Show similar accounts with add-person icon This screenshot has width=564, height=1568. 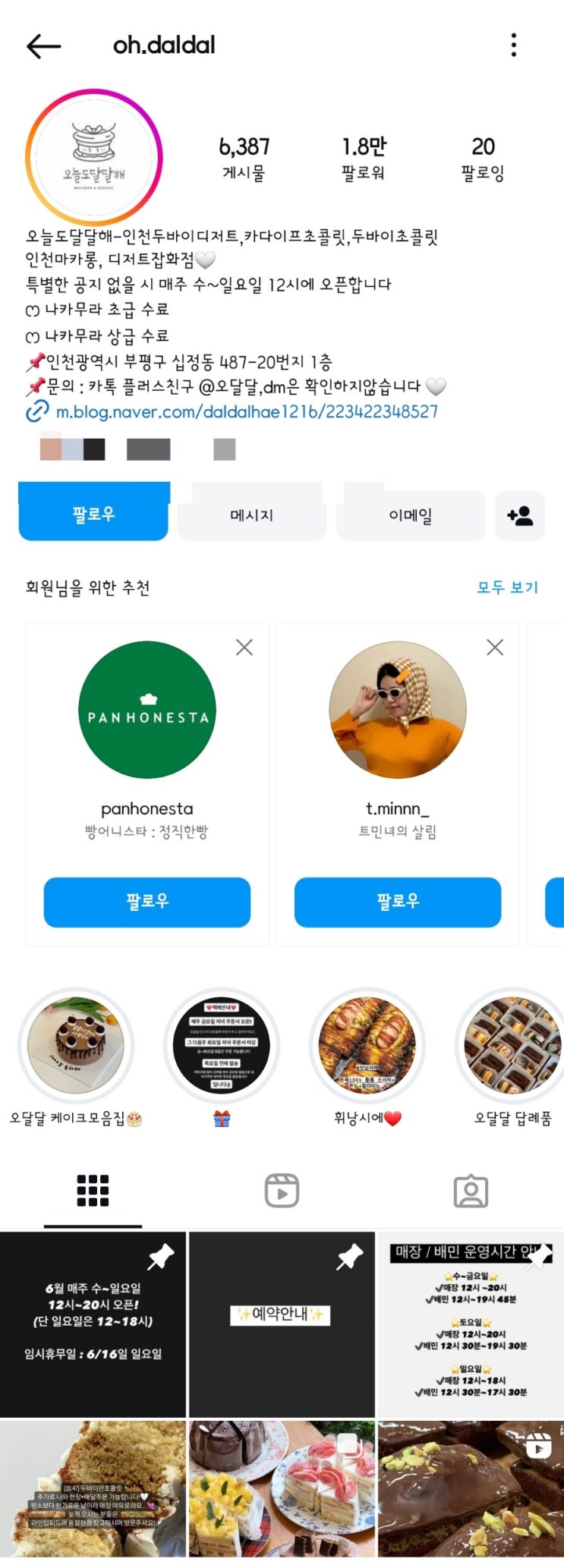click(520, 515)
